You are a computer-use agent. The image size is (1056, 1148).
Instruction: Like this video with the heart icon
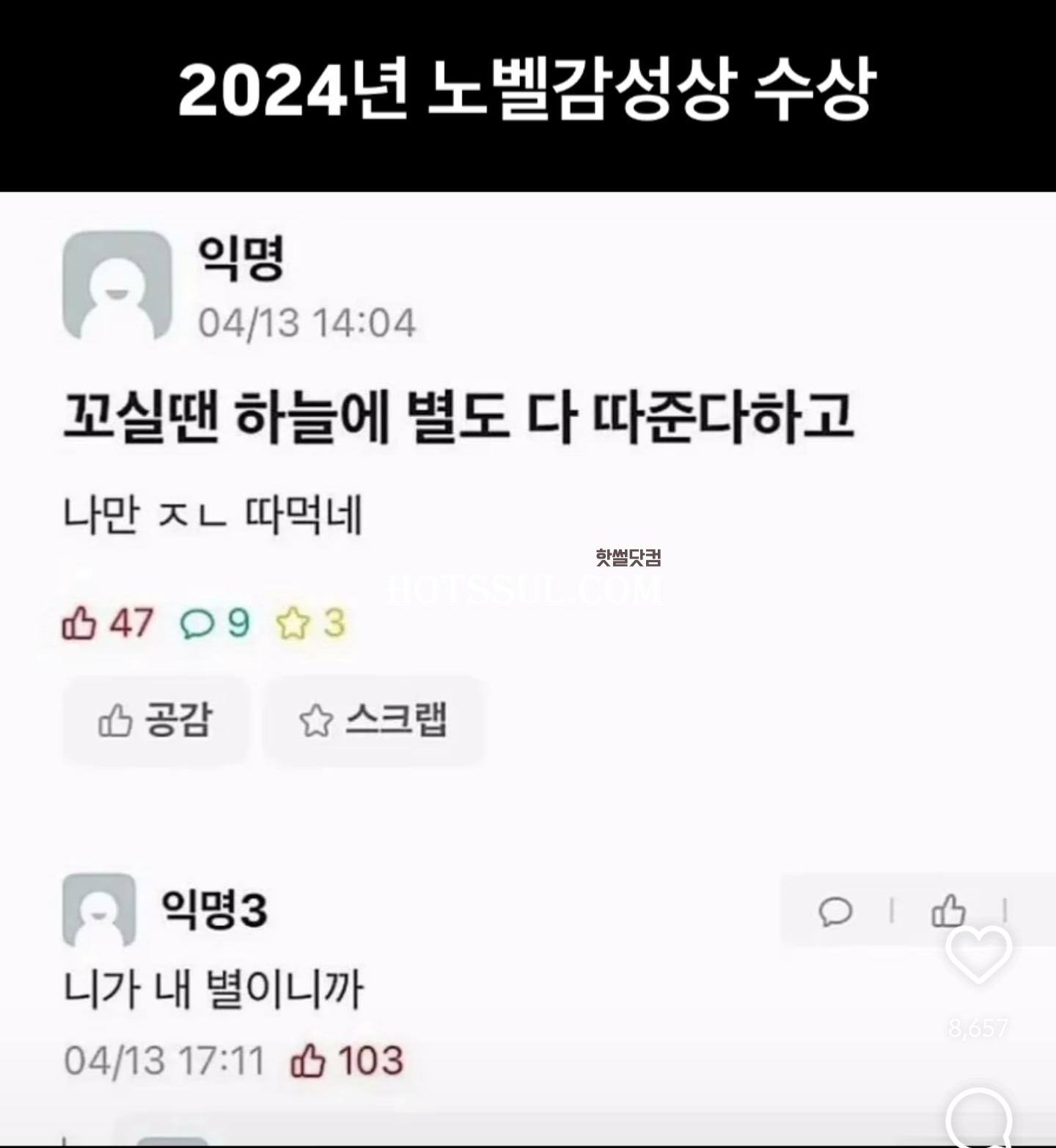(978, 954)
